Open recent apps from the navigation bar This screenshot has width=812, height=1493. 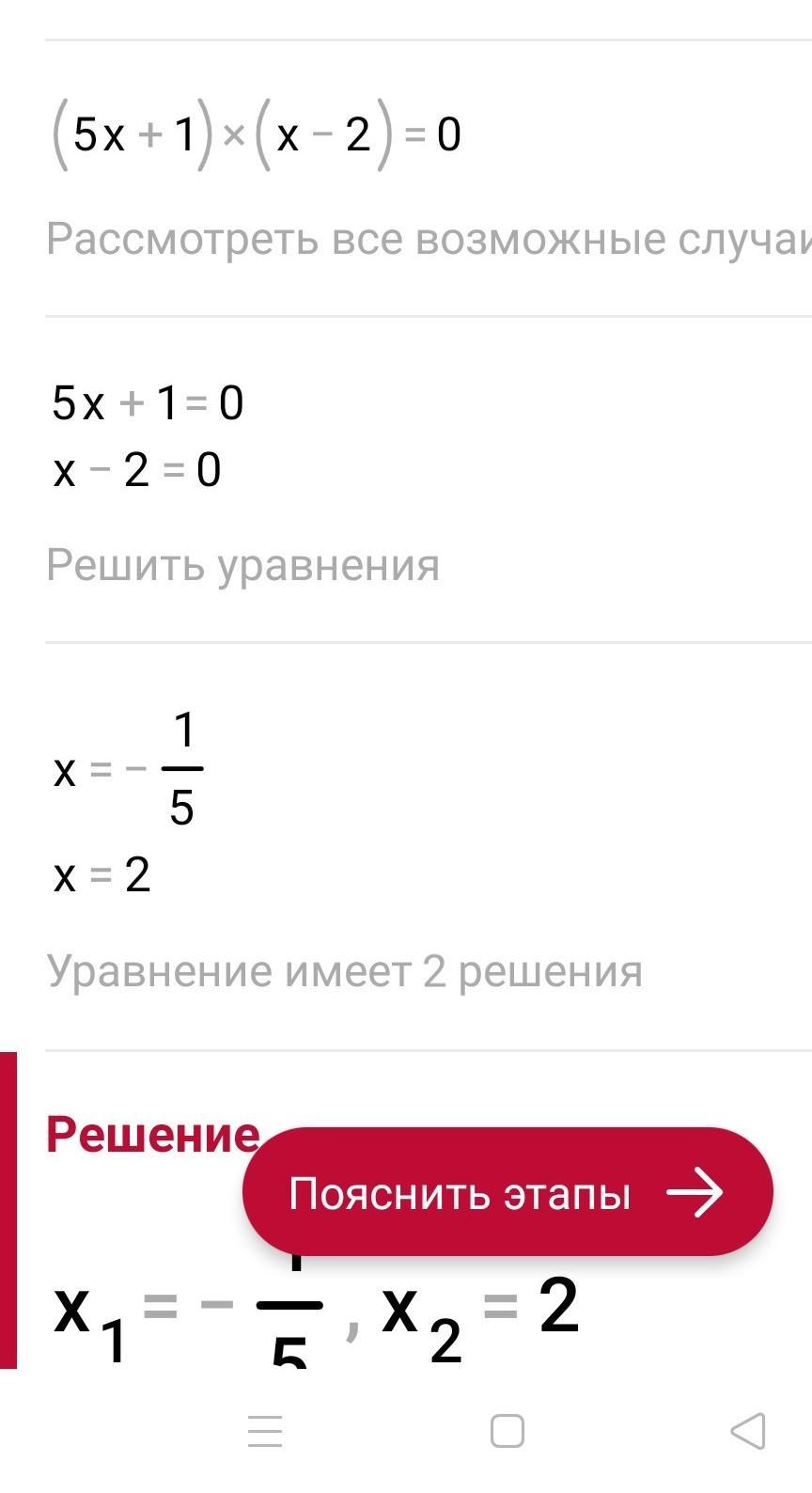point(265,1432)
